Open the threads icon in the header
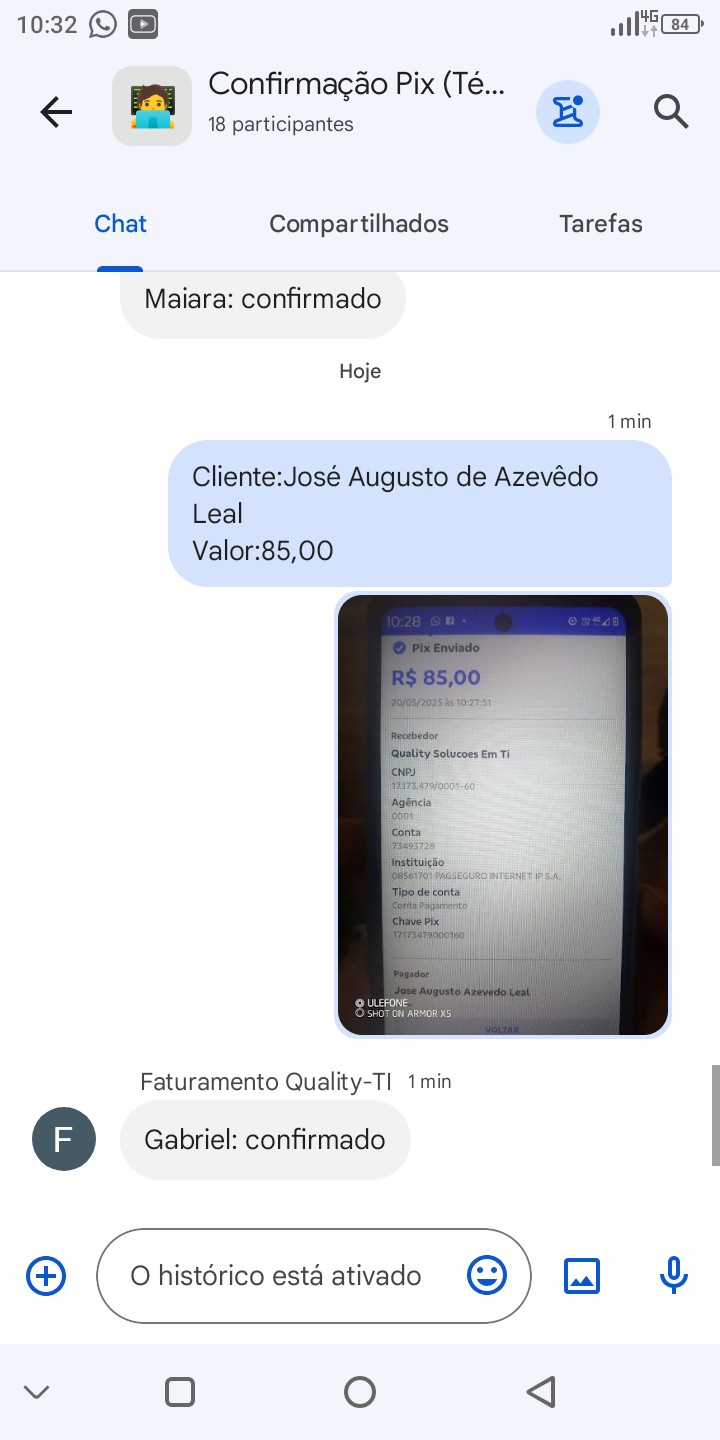Viewport: 720px width, 1440px height. 568,110
